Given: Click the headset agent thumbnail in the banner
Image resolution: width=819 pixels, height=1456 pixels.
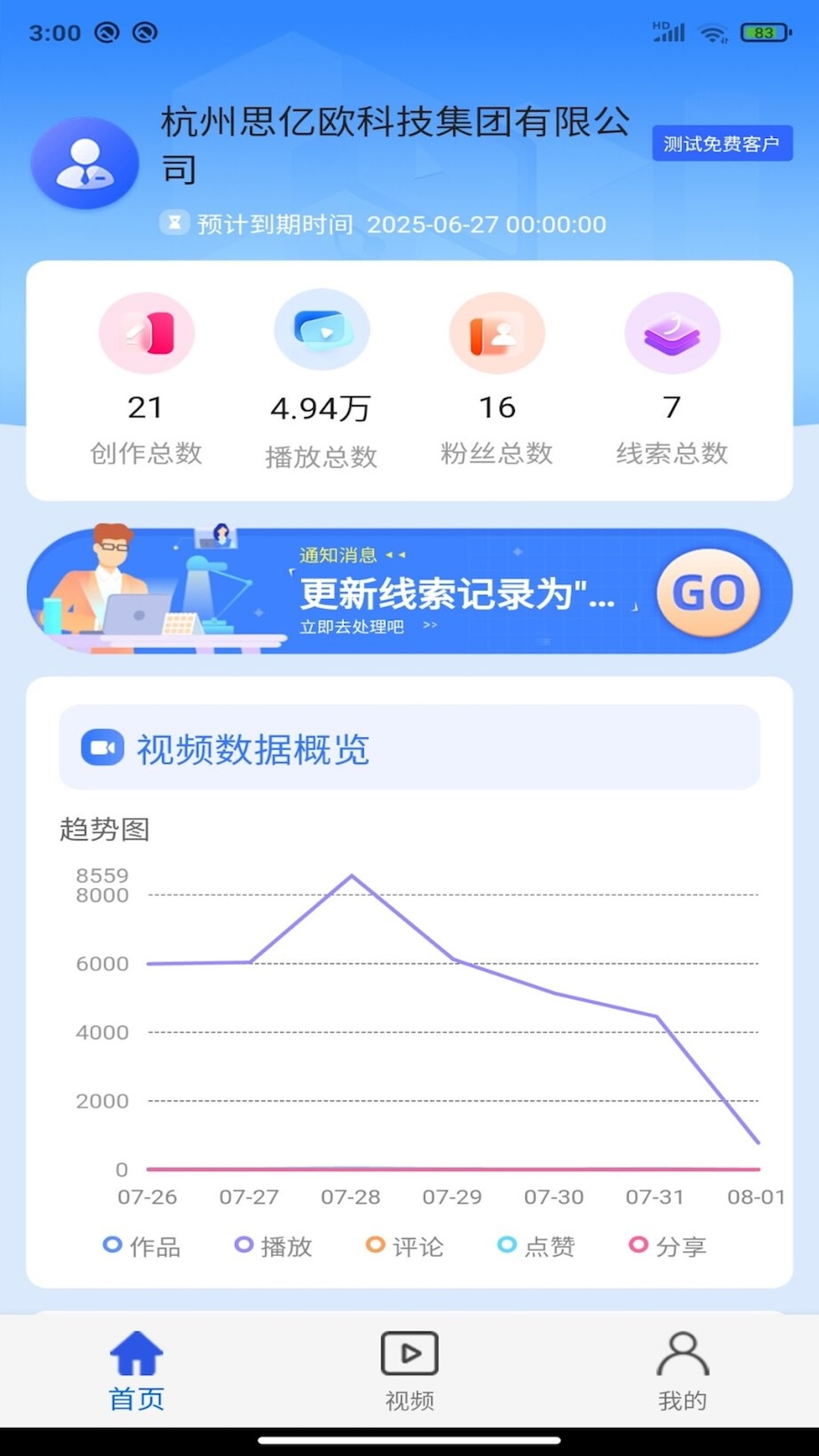Looking at the screenshot, I should pos(215,540).
